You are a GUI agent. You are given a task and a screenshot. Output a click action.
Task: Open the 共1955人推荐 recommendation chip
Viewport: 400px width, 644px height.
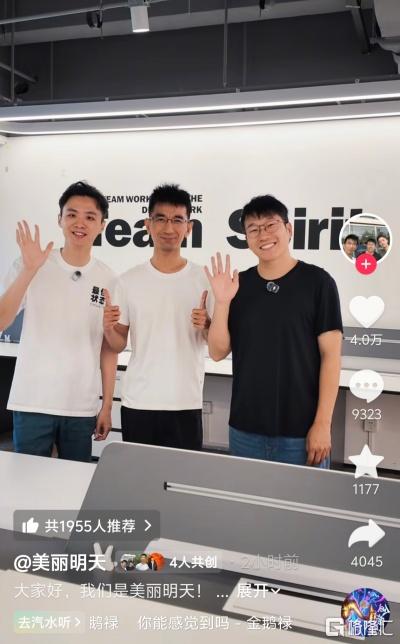(x=87, y=525)
